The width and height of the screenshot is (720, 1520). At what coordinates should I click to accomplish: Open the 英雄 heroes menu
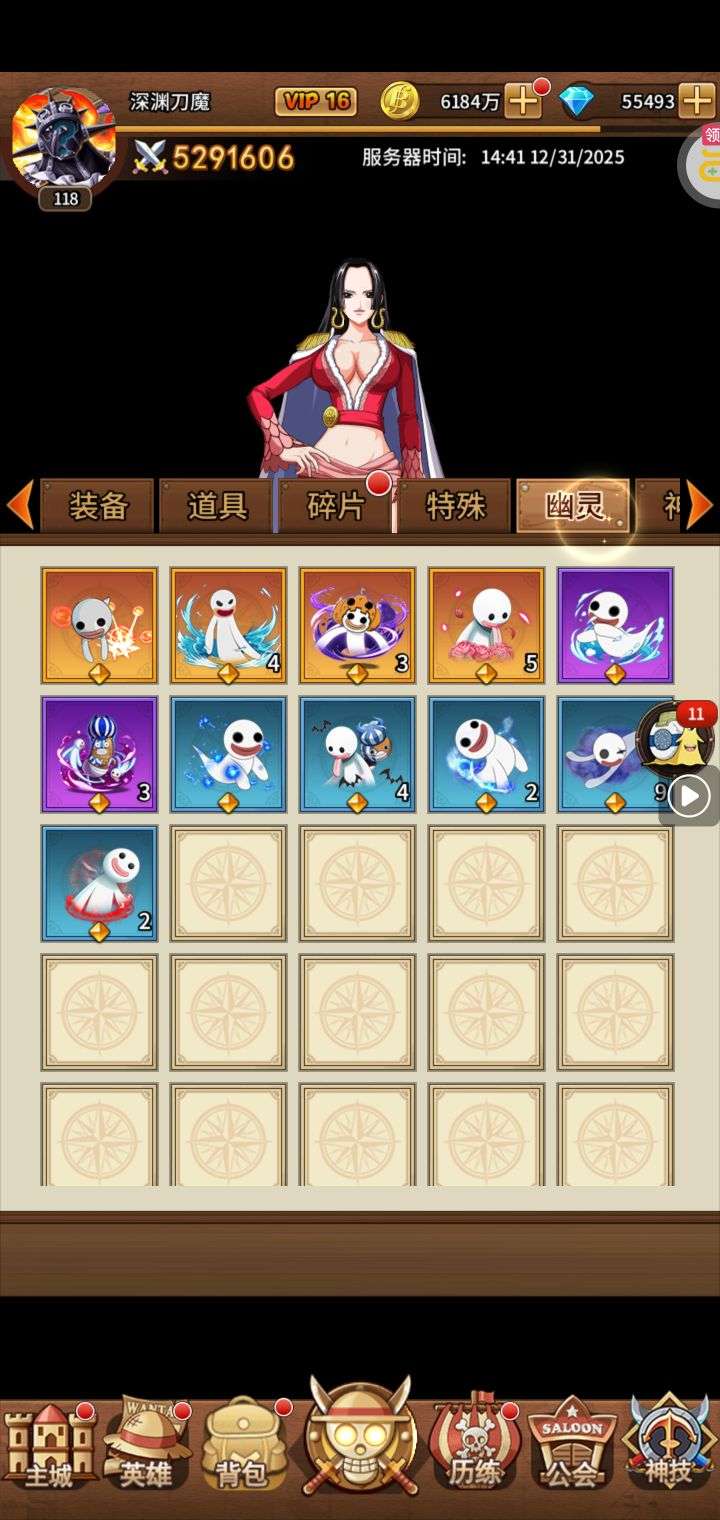pos(146,1446)
